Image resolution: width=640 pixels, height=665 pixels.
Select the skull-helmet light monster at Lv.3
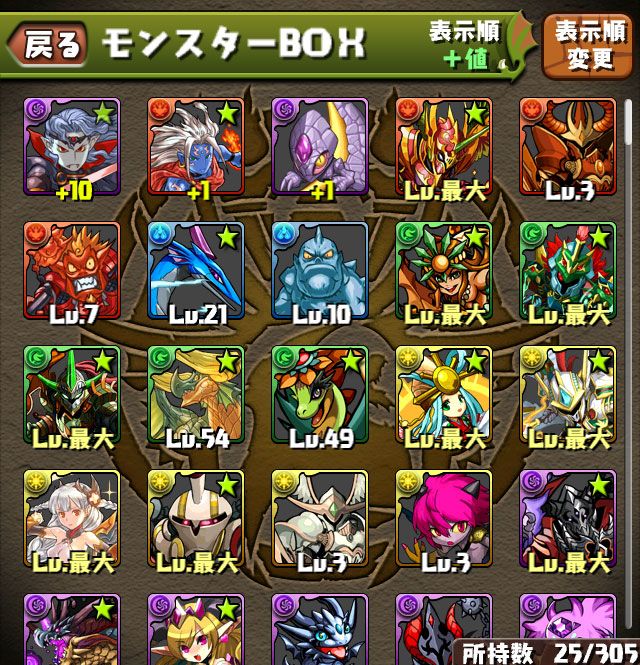coord(320,518)
